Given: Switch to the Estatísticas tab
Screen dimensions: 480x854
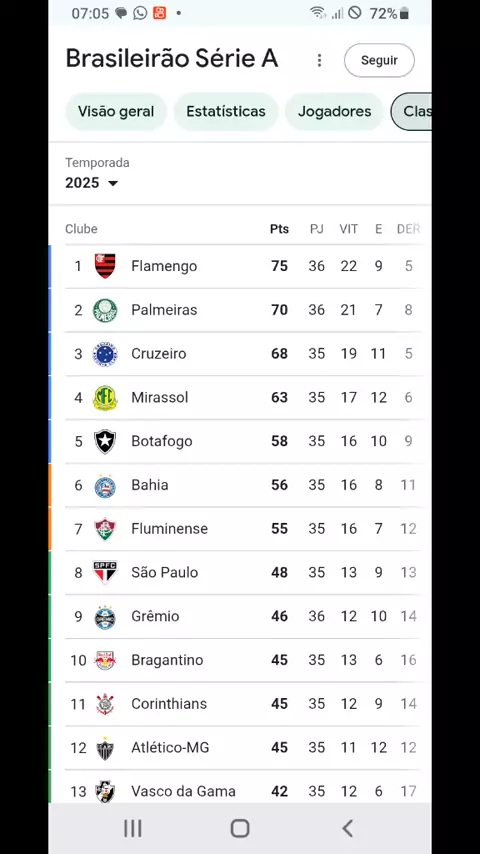Looking at the screenshot, I should [226, 112].
